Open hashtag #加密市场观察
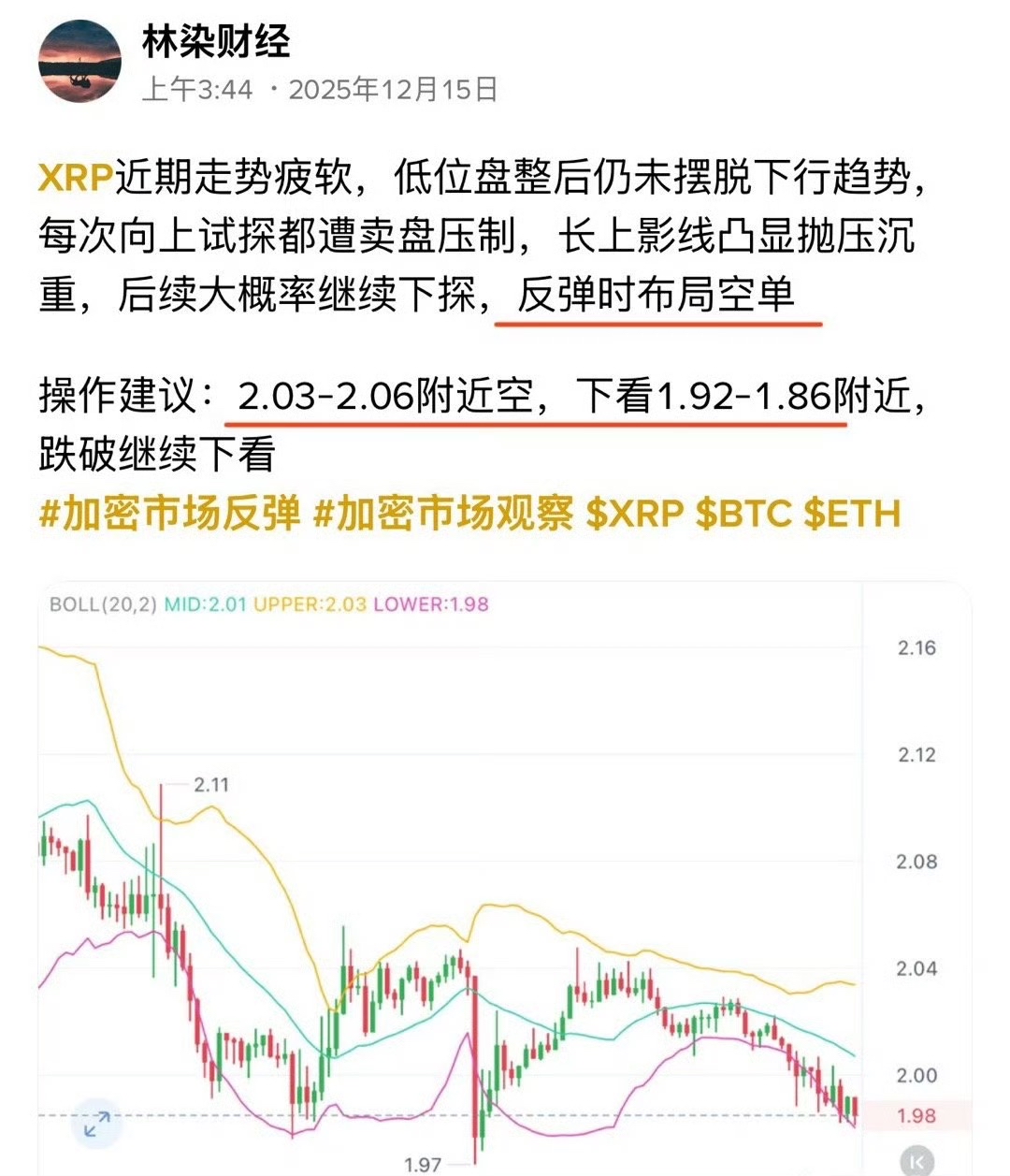 [443, 514]
